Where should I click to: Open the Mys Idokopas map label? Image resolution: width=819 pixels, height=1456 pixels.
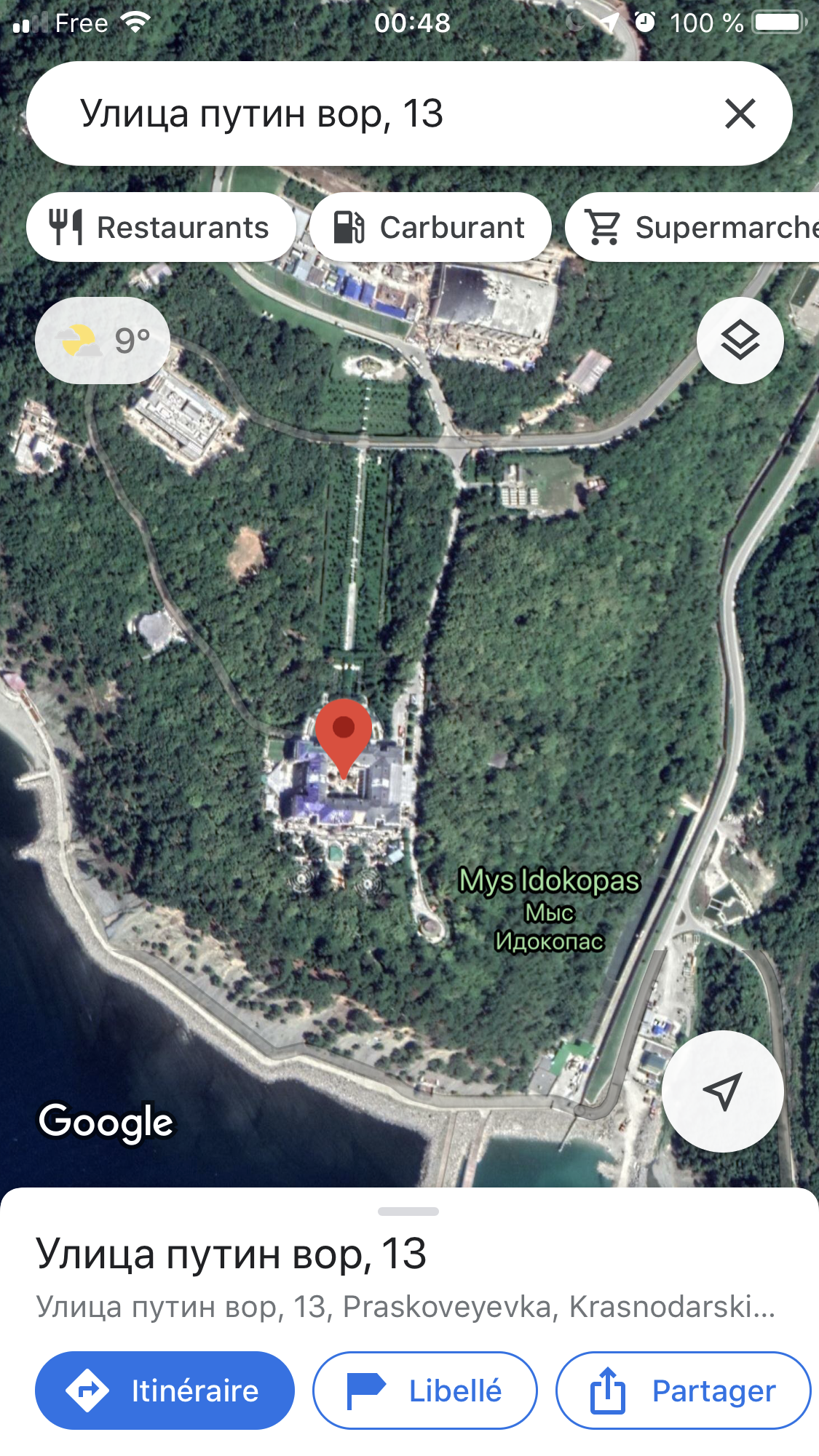coord(549,881)
